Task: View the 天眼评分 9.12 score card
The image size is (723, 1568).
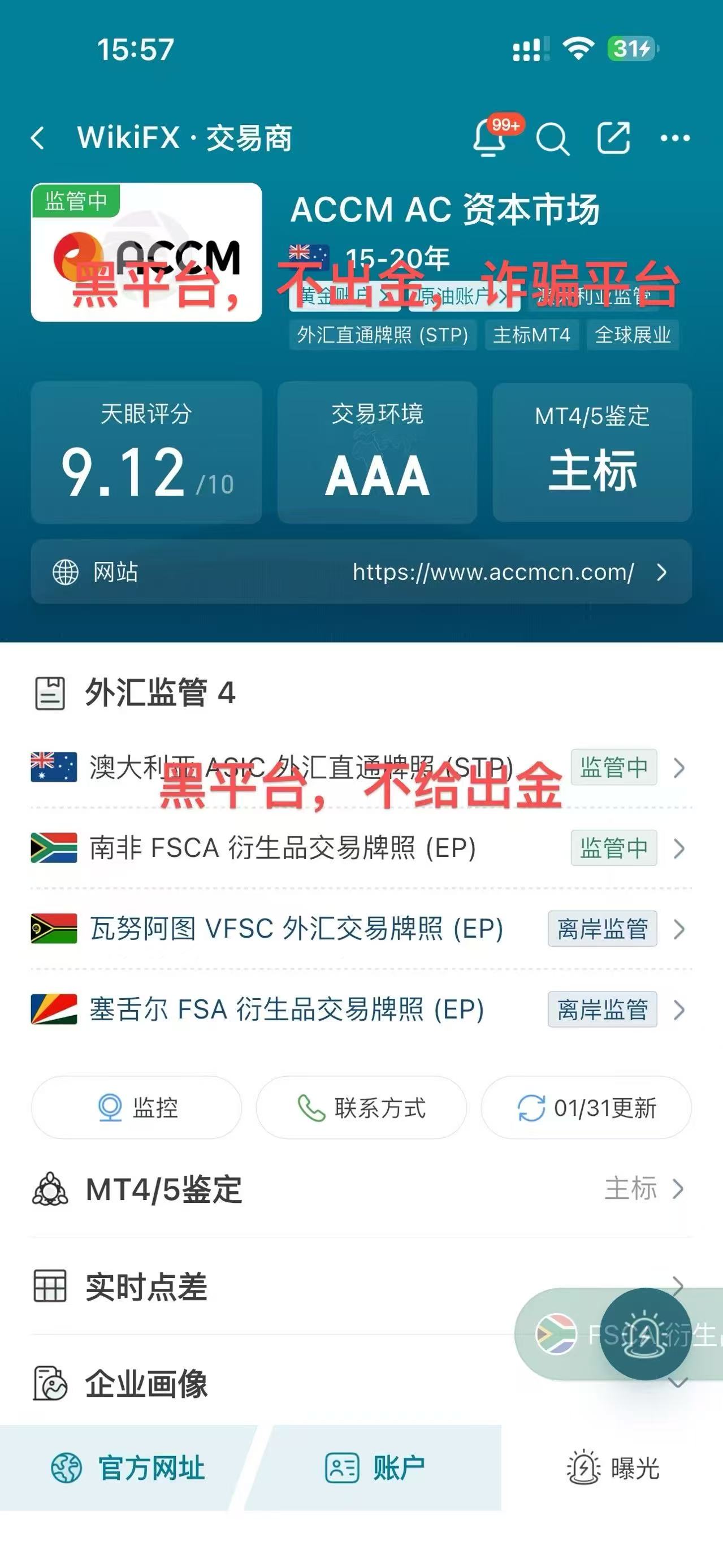Action: (x=146, y=452)
